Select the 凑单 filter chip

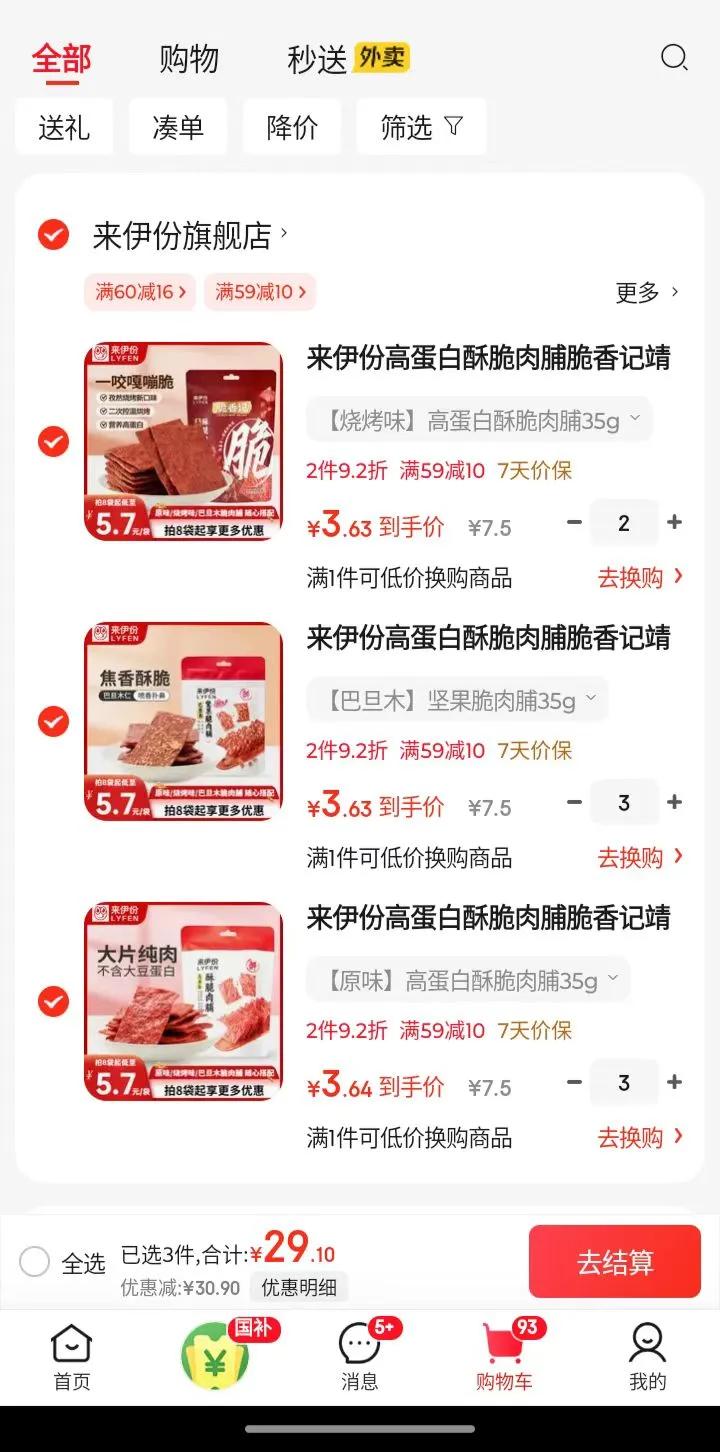tap(178, 127)
